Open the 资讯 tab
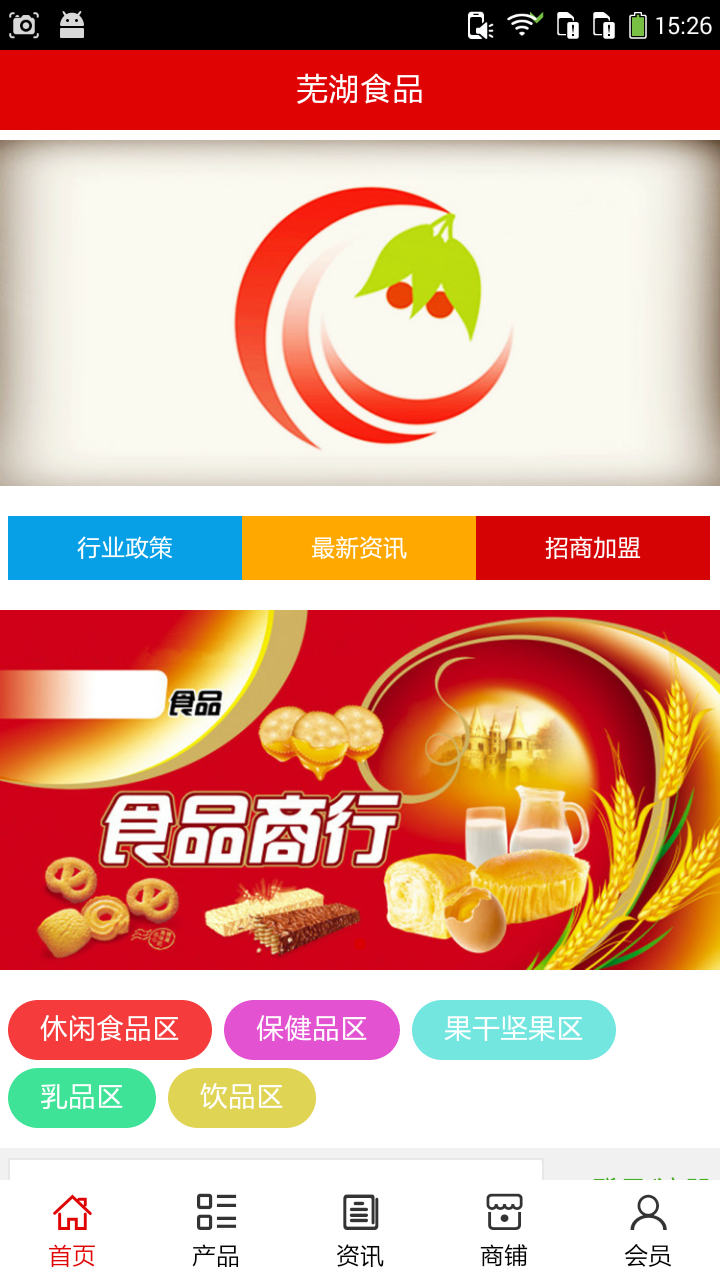This screenshot has width=720, height=1280. tap(360, 1230)
